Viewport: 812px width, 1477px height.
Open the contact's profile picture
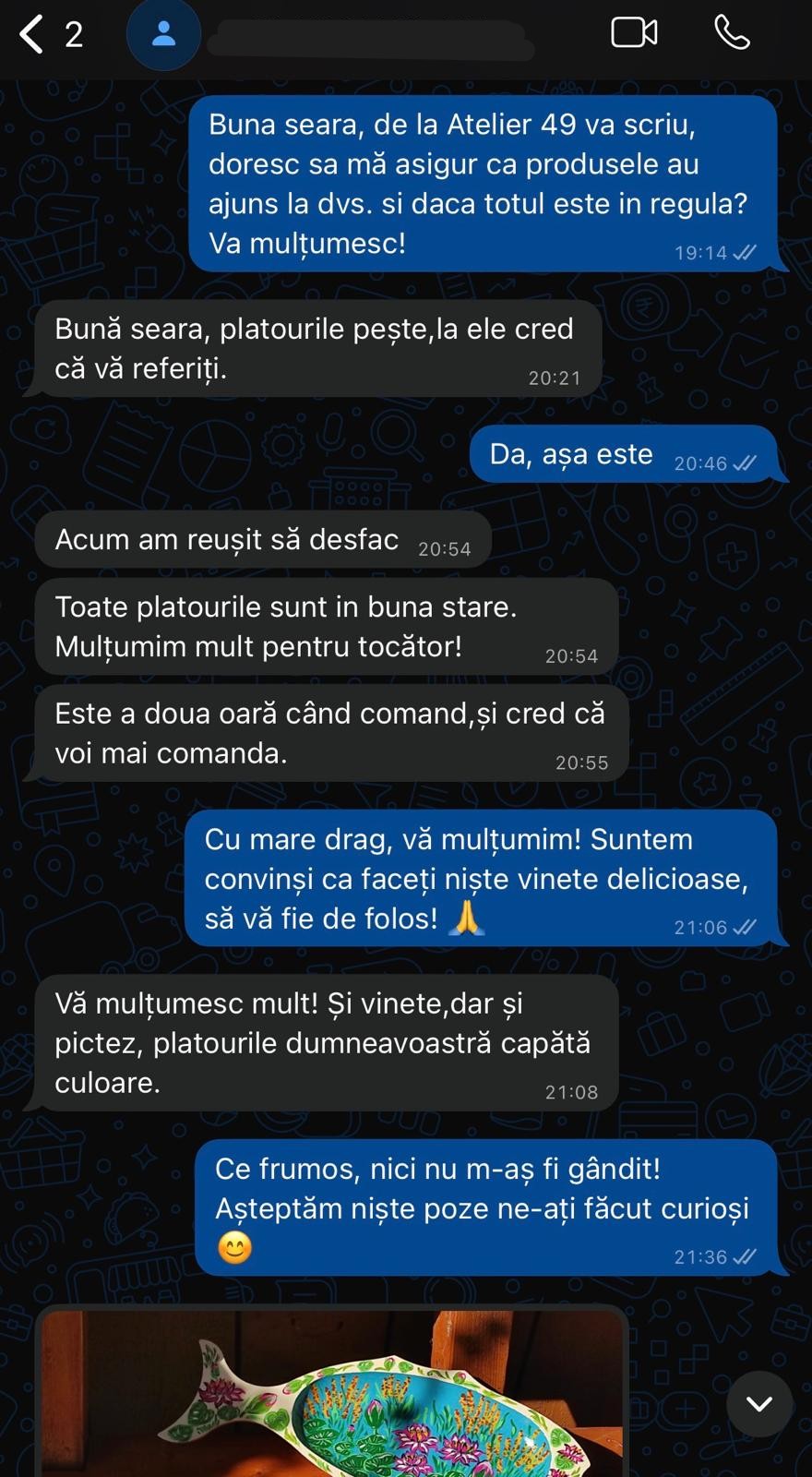tap(163, 35)
